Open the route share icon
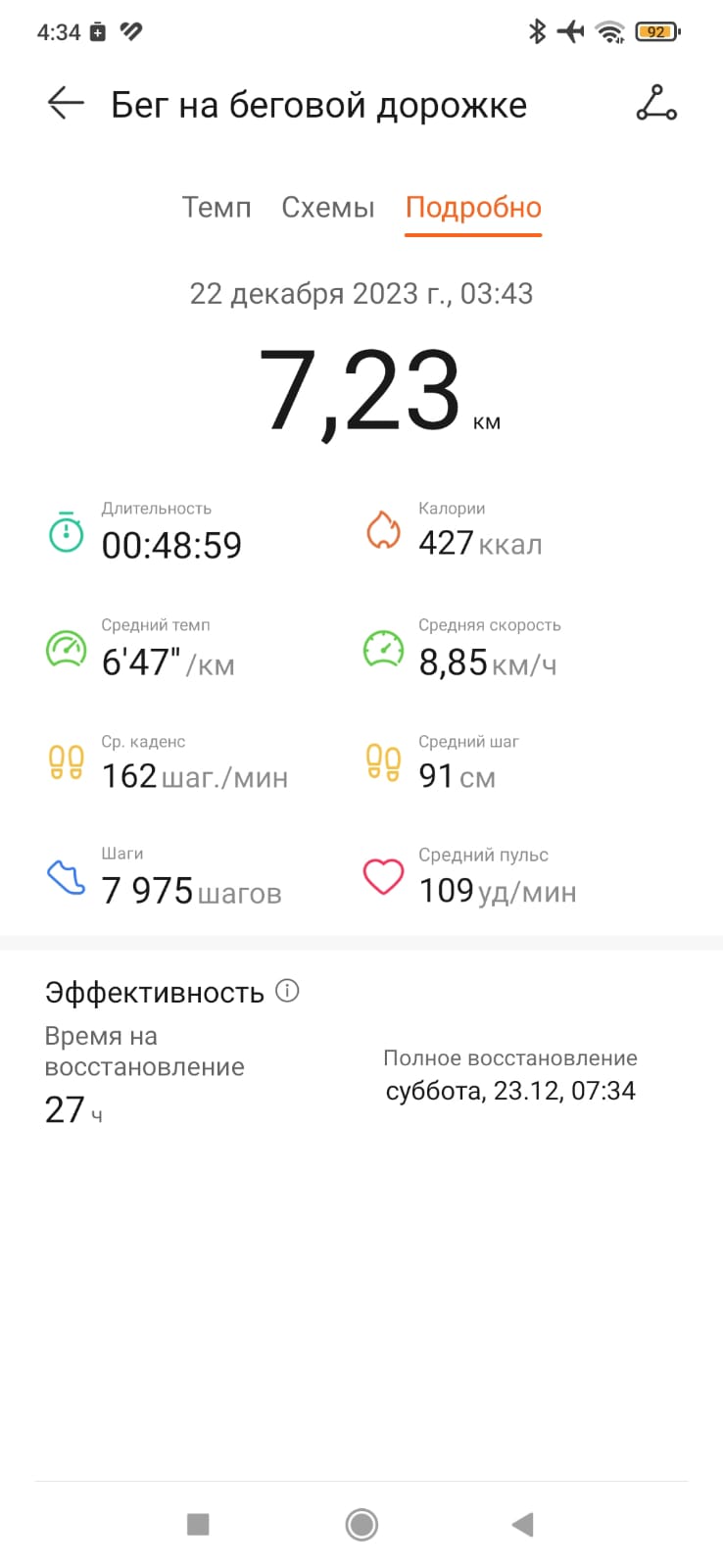Screen dimensions: 723x1568 (656, 103)
